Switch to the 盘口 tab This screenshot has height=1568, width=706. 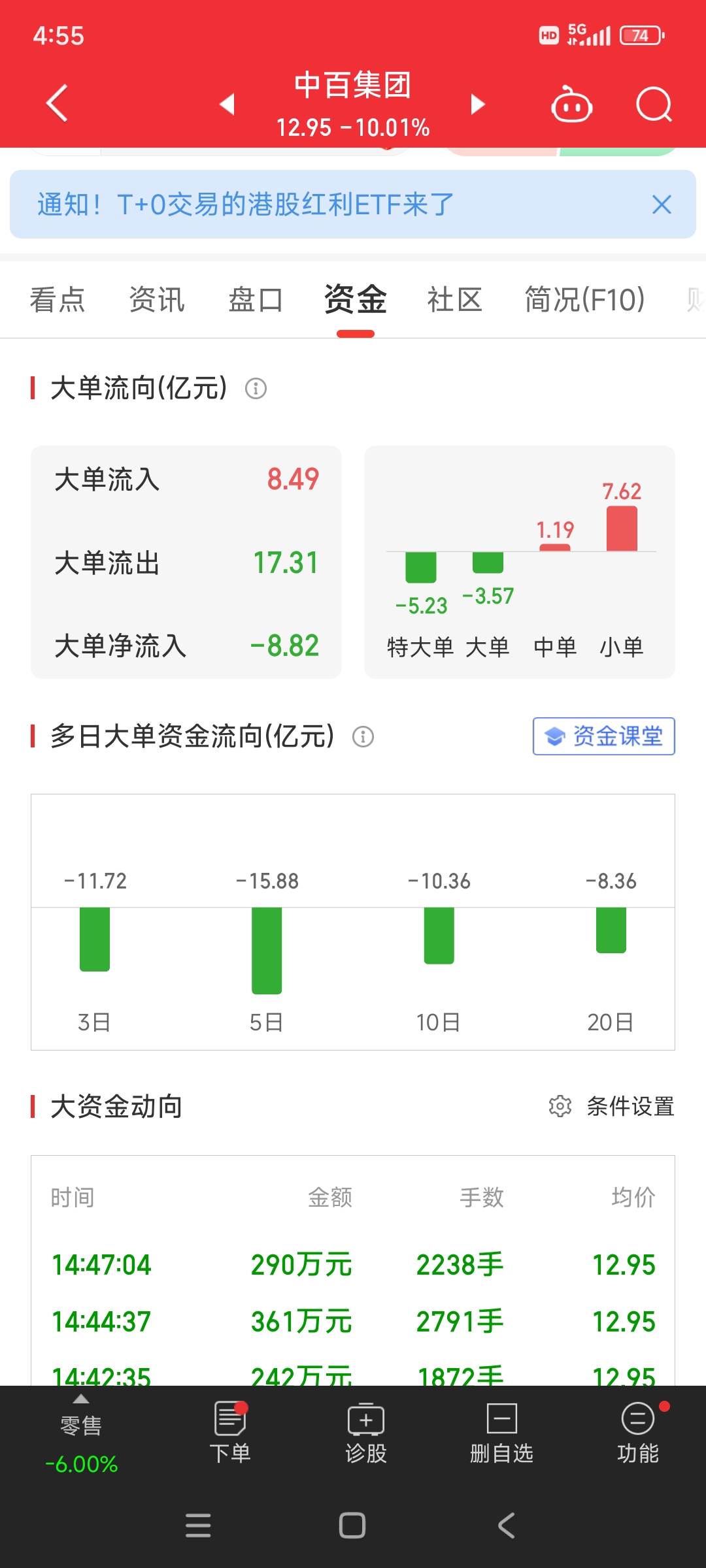255,299
